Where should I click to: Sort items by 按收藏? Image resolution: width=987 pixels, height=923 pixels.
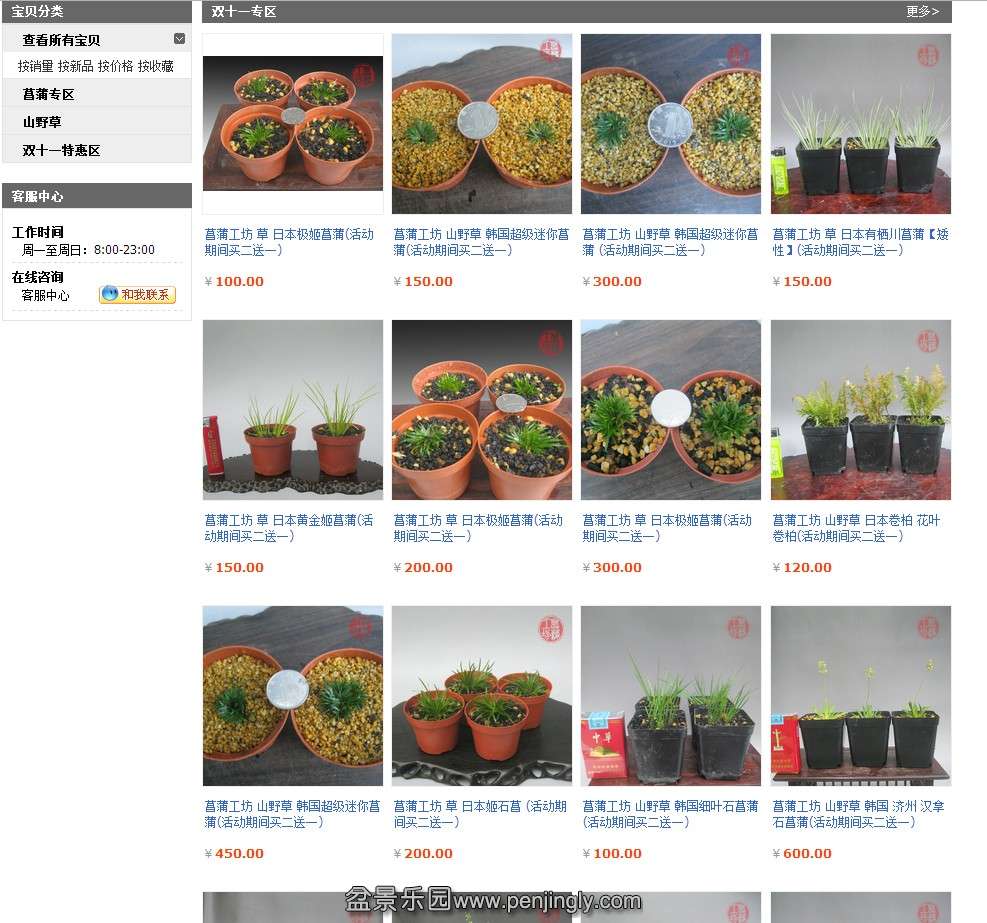(155, 66)
